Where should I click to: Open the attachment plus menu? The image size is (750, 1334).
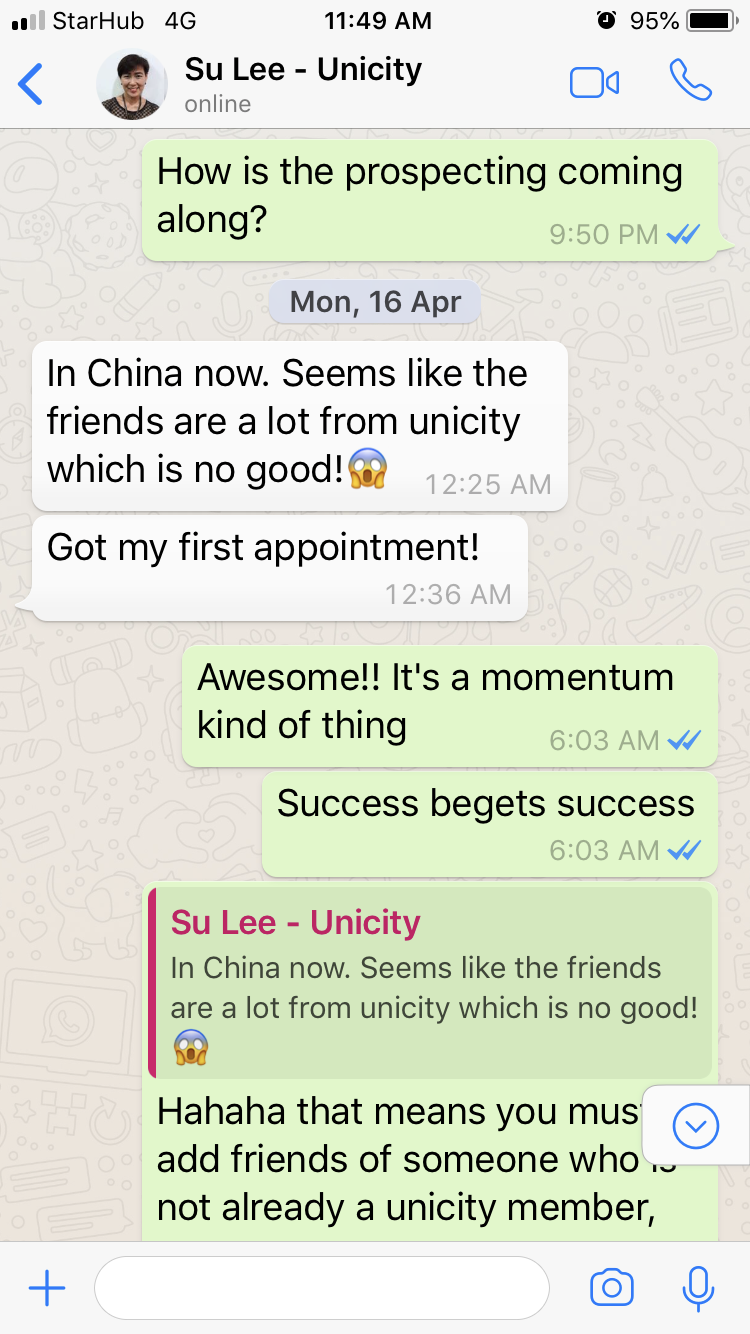(46, 1288)
